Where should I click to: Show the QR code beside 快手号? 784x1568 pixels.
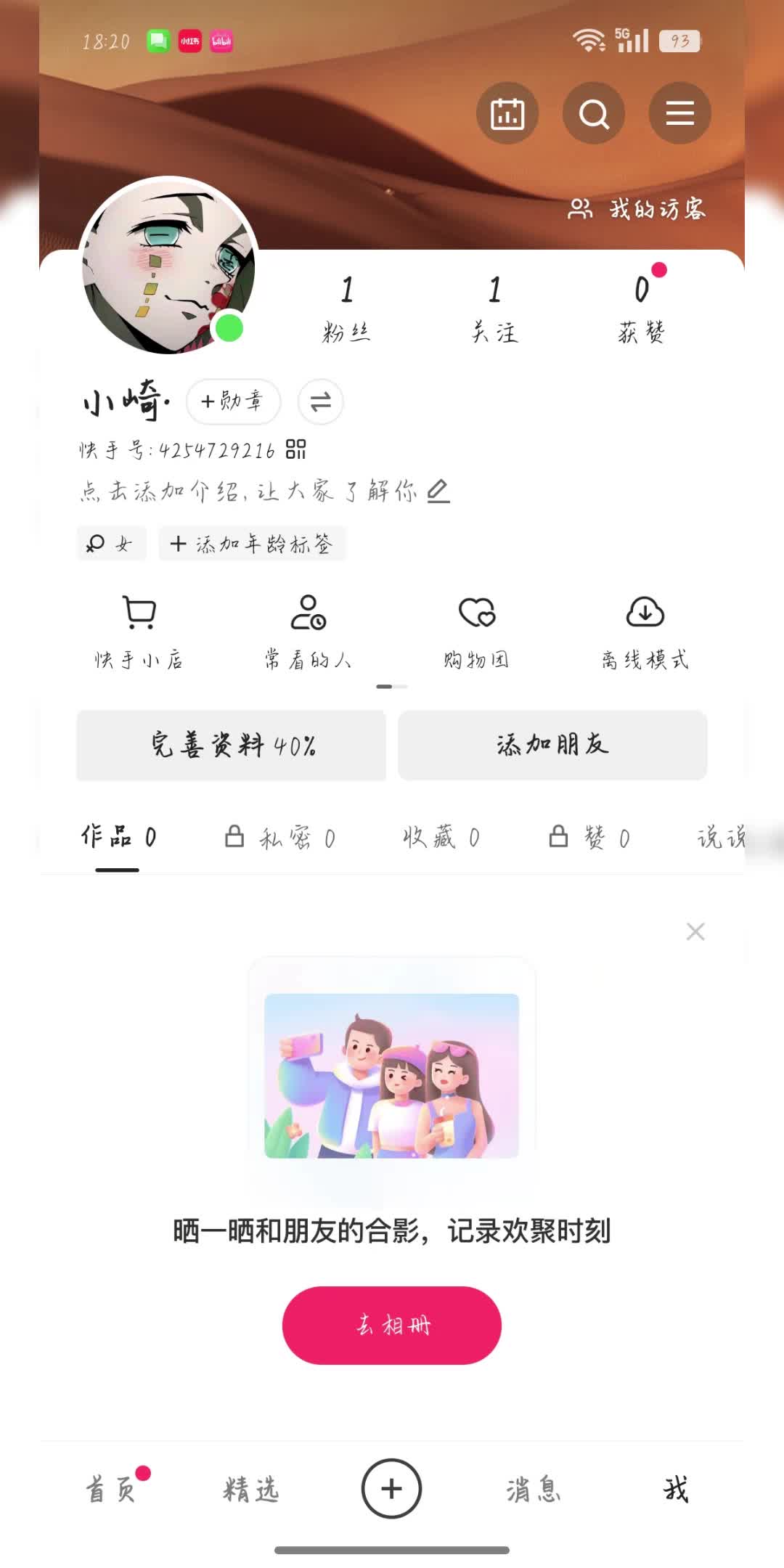click(295, 449)
